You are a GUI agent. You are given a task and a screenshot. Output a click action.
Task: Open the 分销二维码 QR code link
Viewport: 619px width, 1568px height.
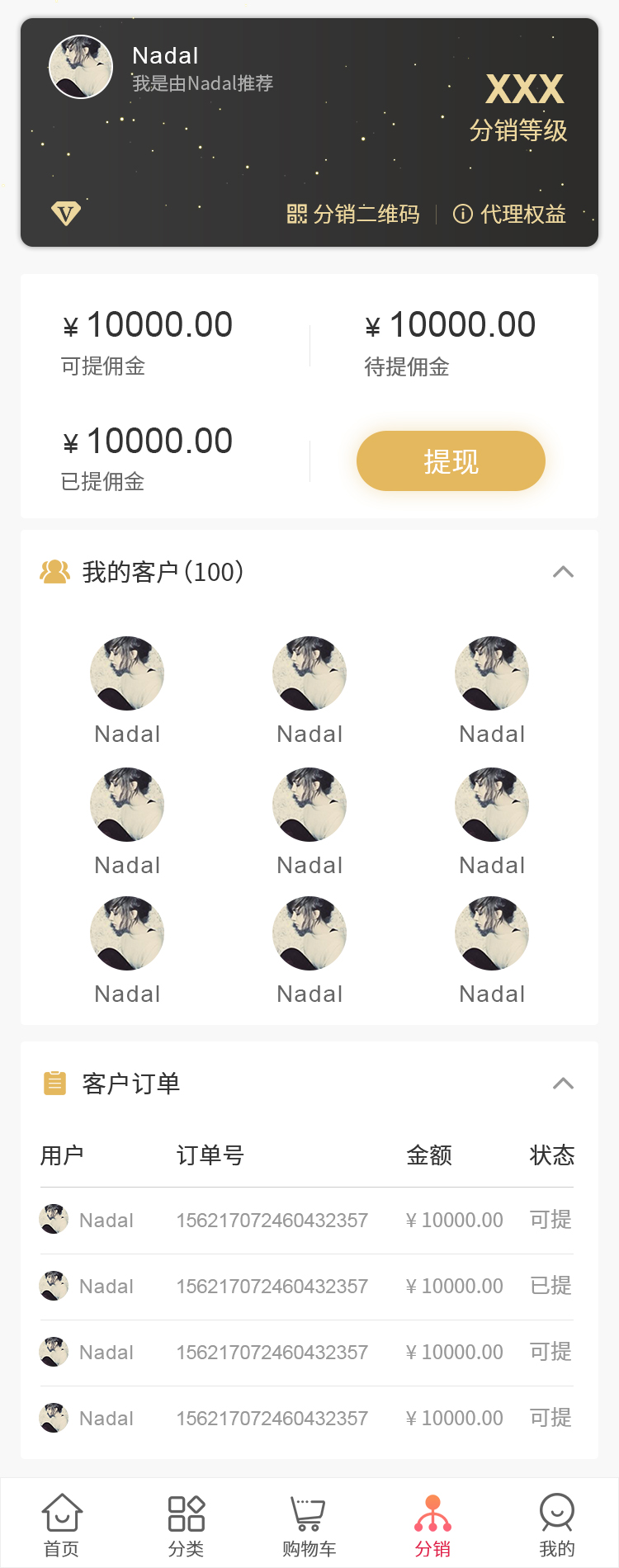[353, 215]
